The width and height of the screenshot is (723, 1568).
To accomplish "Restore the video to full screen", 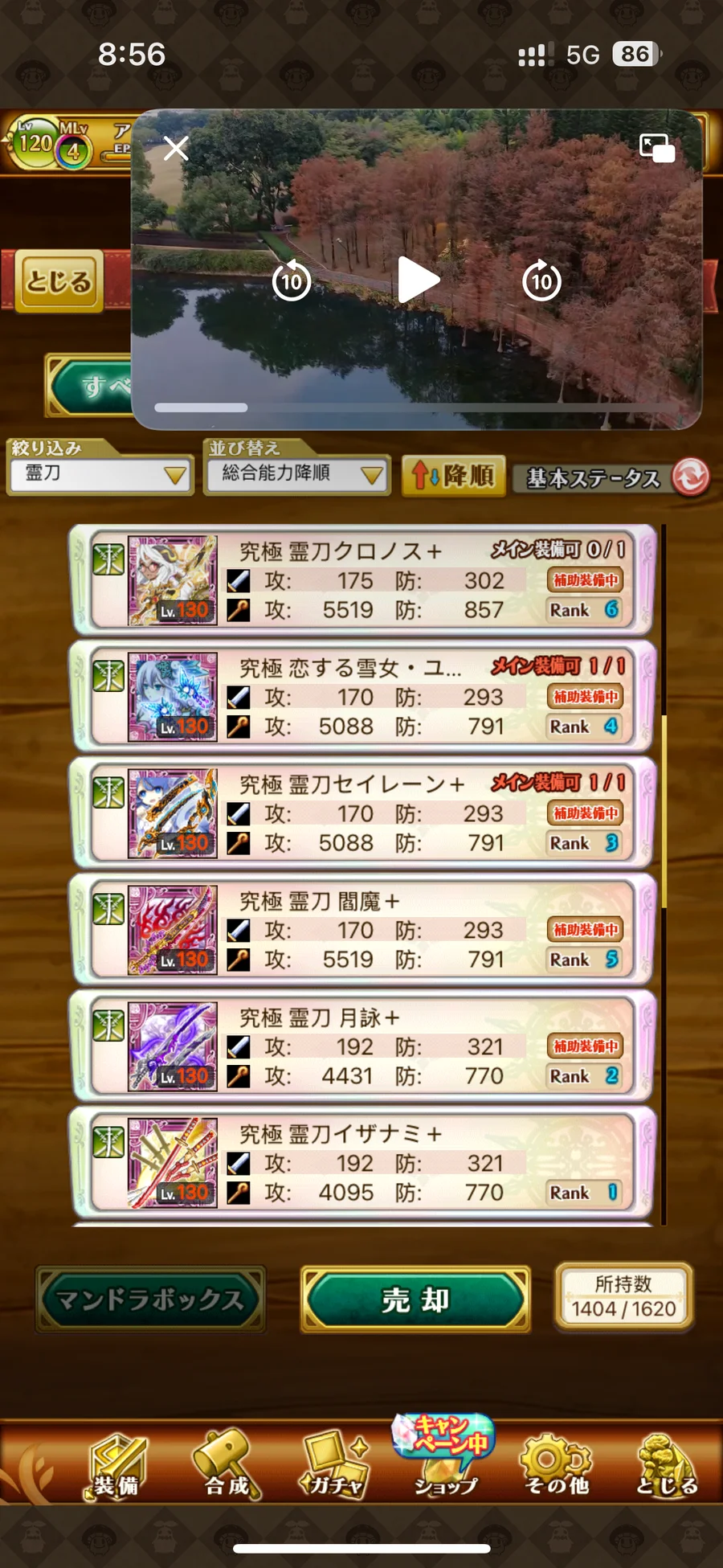I will [656, 148].
